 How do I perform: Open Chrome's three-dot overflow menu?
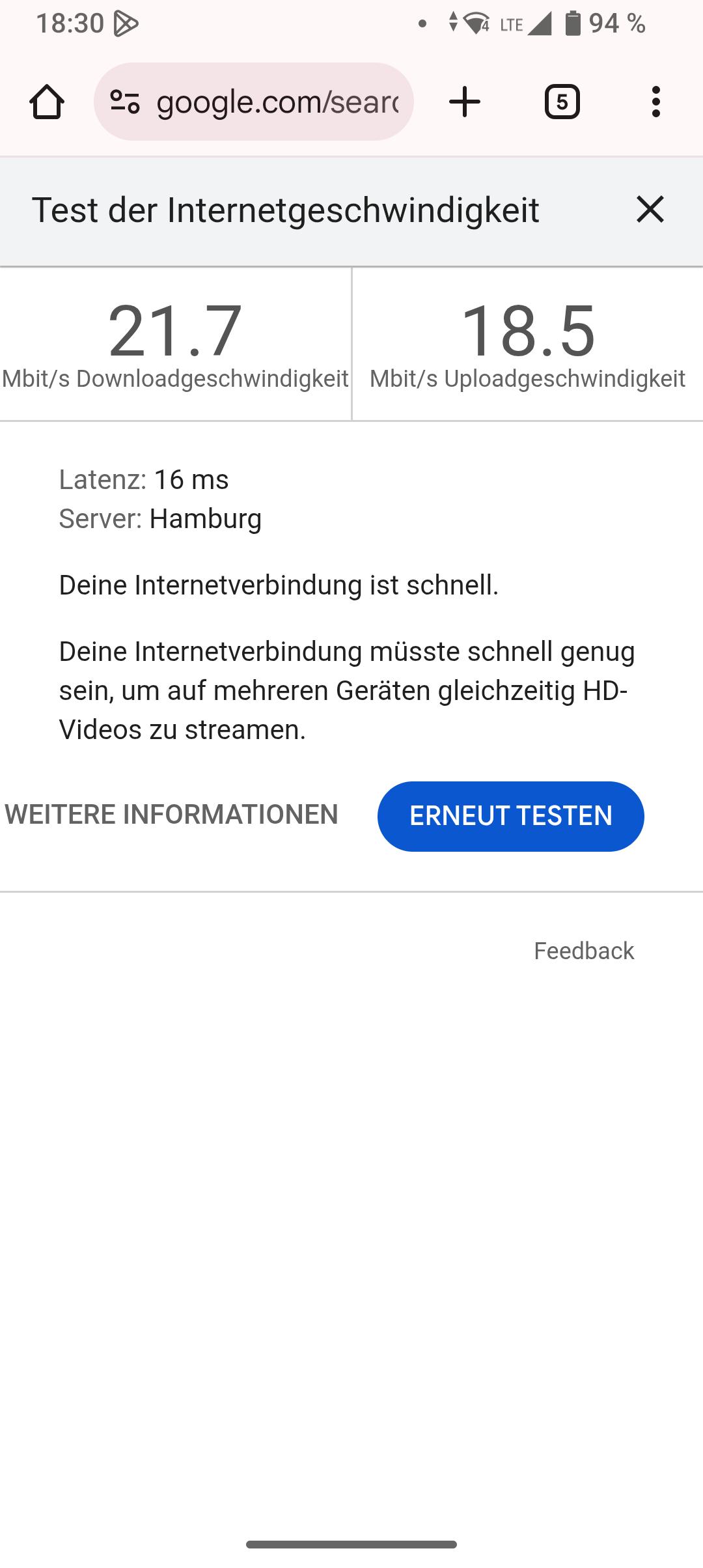coord(655,102)
